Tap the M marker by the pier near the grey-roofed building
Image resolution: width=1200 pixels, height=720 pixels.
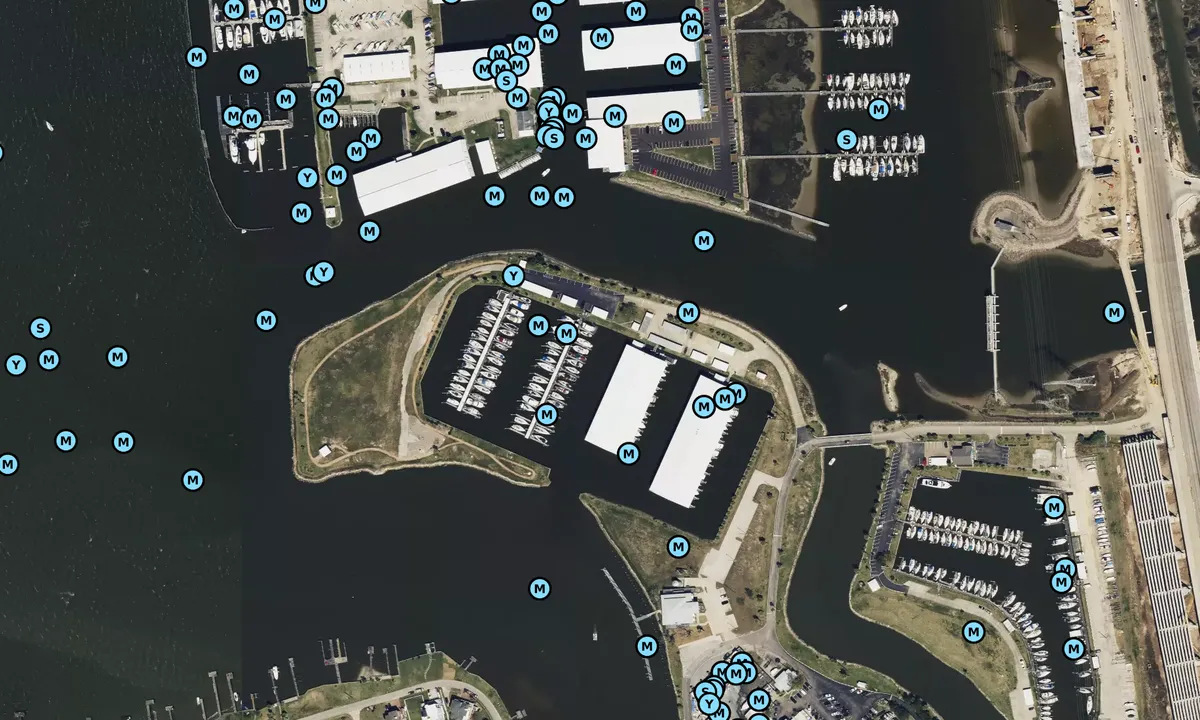point(646,646)
